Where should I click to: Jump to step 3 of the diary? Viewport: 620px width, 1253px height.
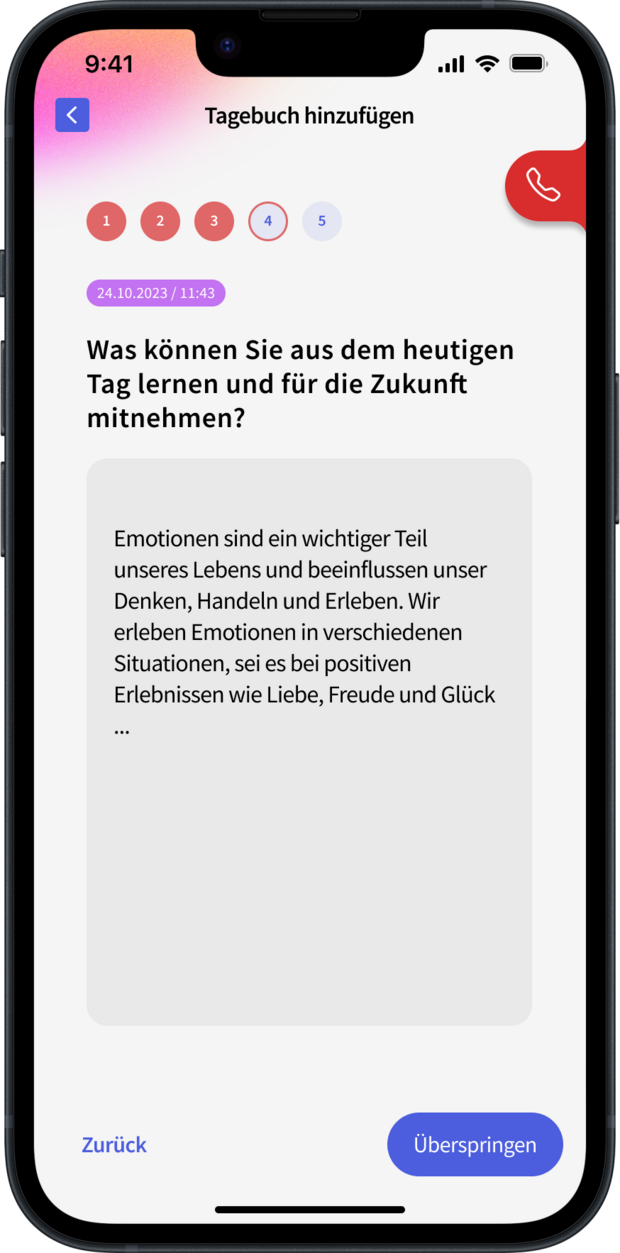[214, 221]
